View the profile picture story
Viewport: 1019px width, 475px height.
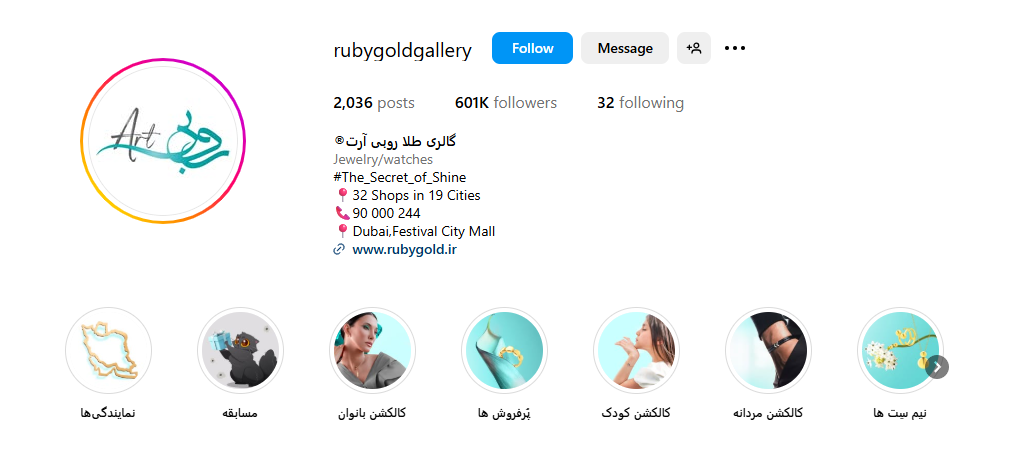pos(163,140)
